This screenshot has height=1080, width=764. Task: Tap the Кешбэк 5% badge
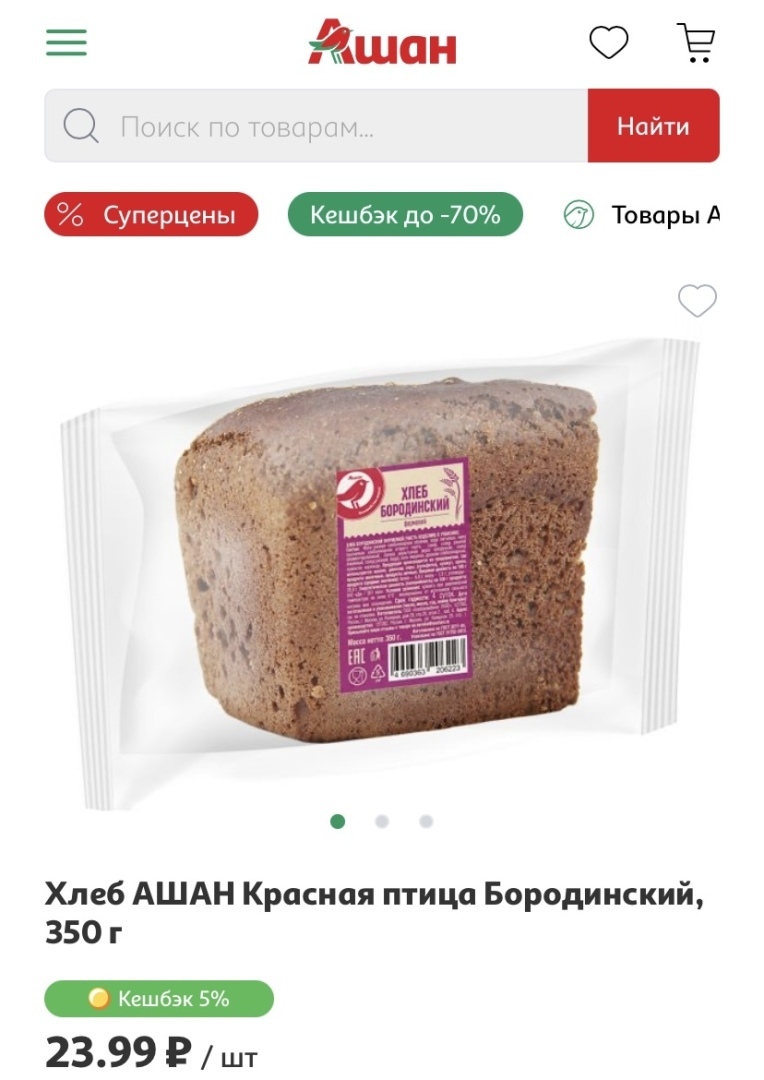159,998
